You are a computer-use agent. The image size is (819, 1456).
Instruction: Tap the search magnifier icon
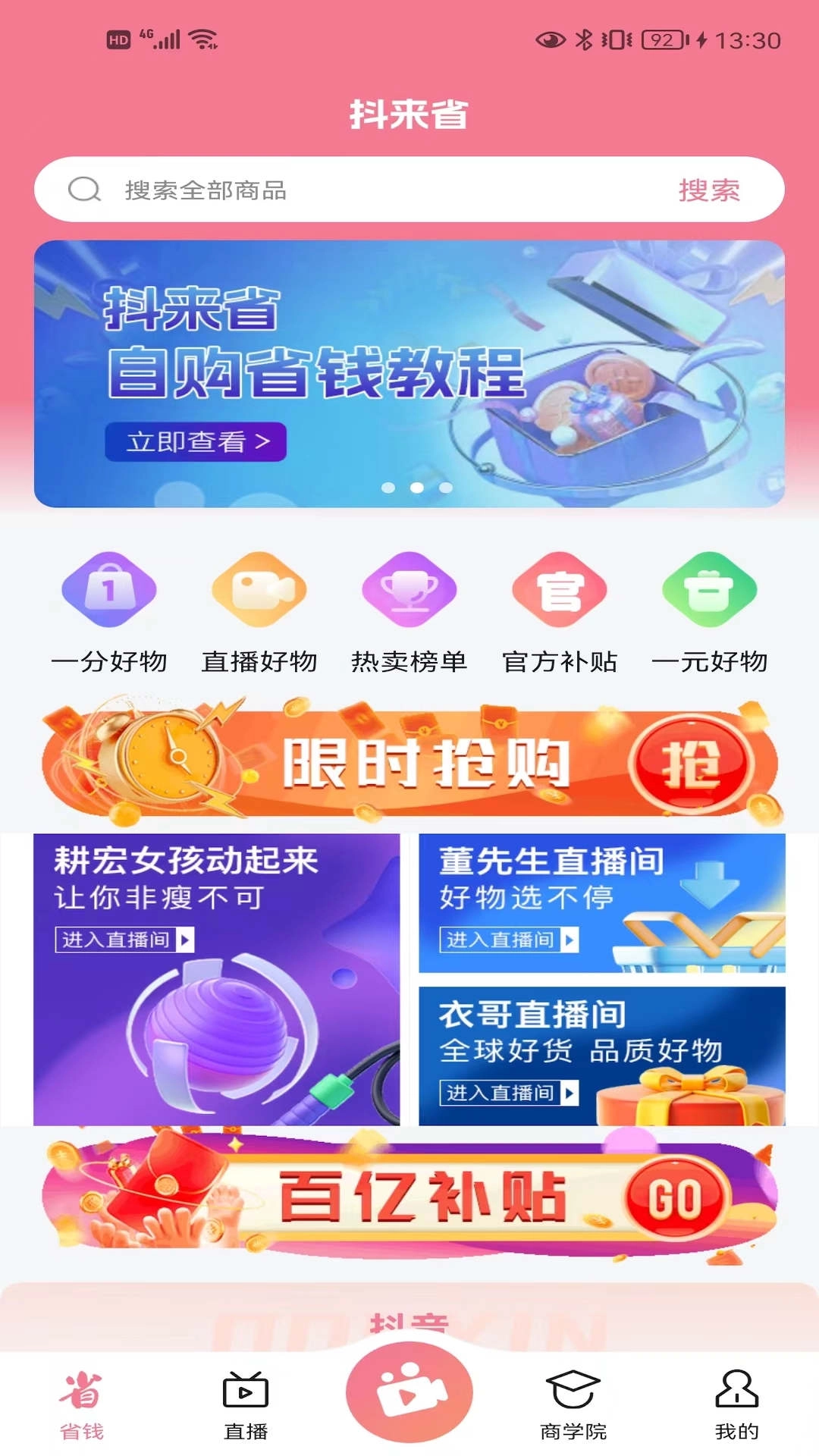[x=83, y=190]
